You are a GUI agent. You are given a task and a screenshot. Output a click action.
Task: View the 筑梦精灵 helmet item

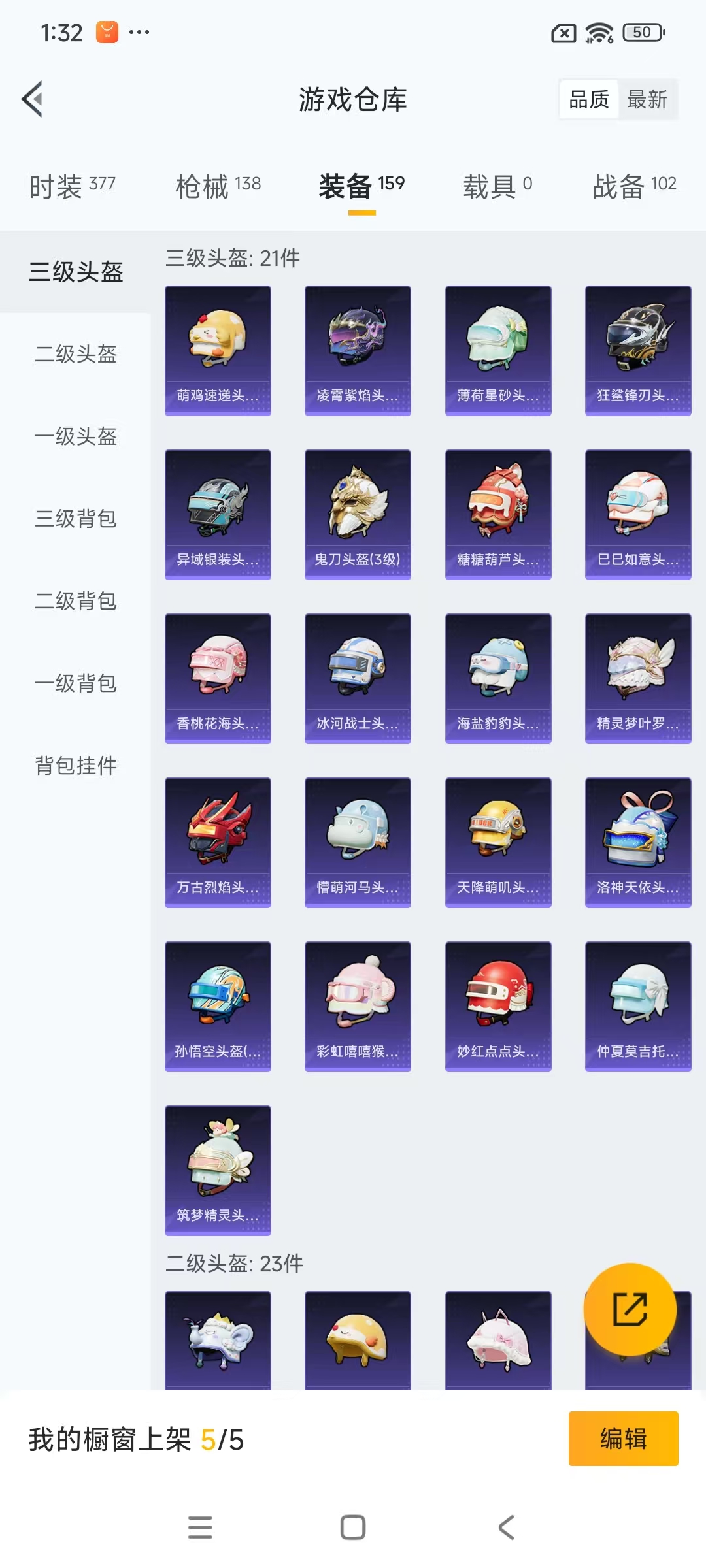pos(218,1170)
